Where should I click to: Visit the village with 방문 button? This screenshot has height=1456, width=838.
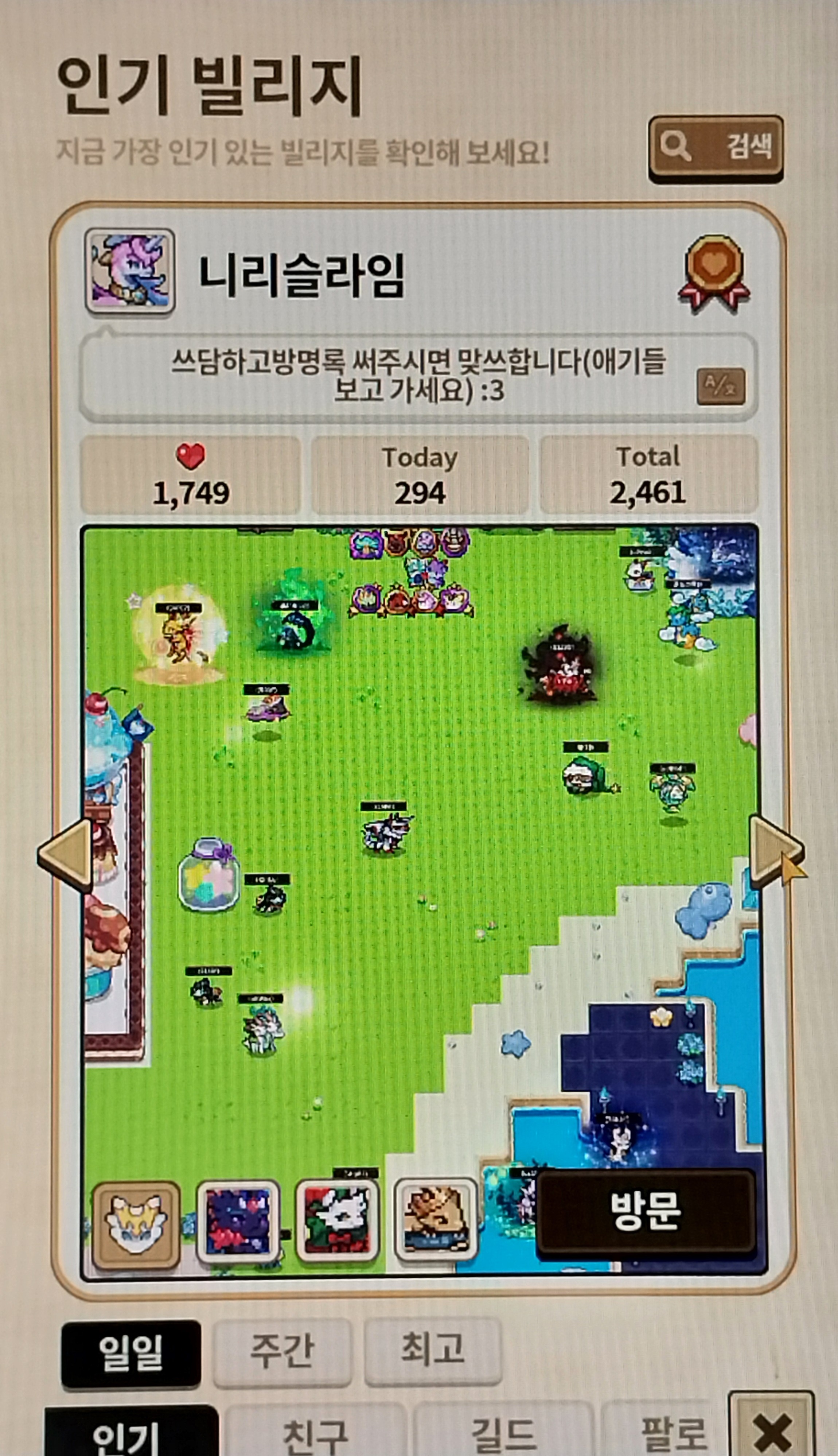pyautogui.click(x=645, y=1211)
